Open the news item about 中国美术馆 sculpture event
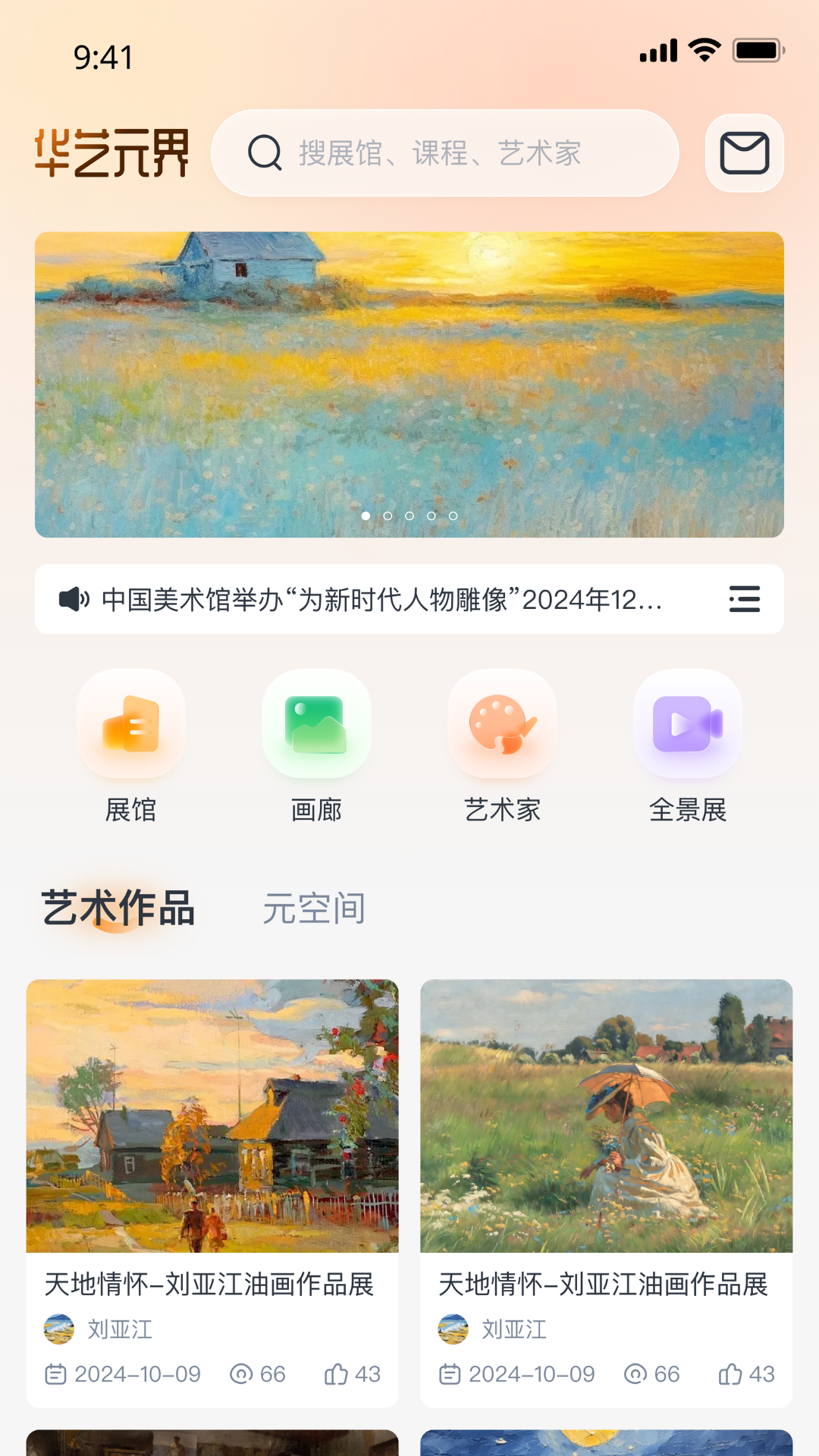This screenshot has width=819, height=1456. point(379,598)
